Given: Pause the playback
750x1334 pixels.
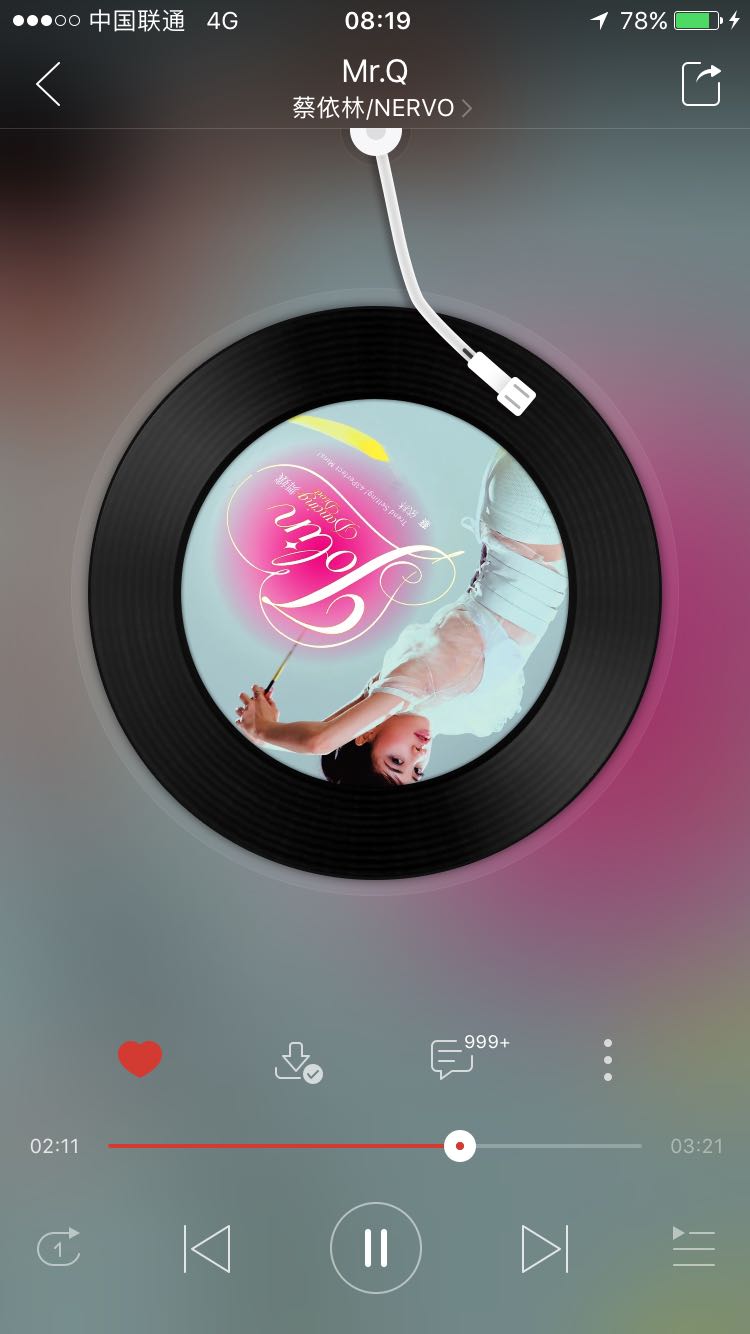Looking at the screenshot, I should 376,1248.
